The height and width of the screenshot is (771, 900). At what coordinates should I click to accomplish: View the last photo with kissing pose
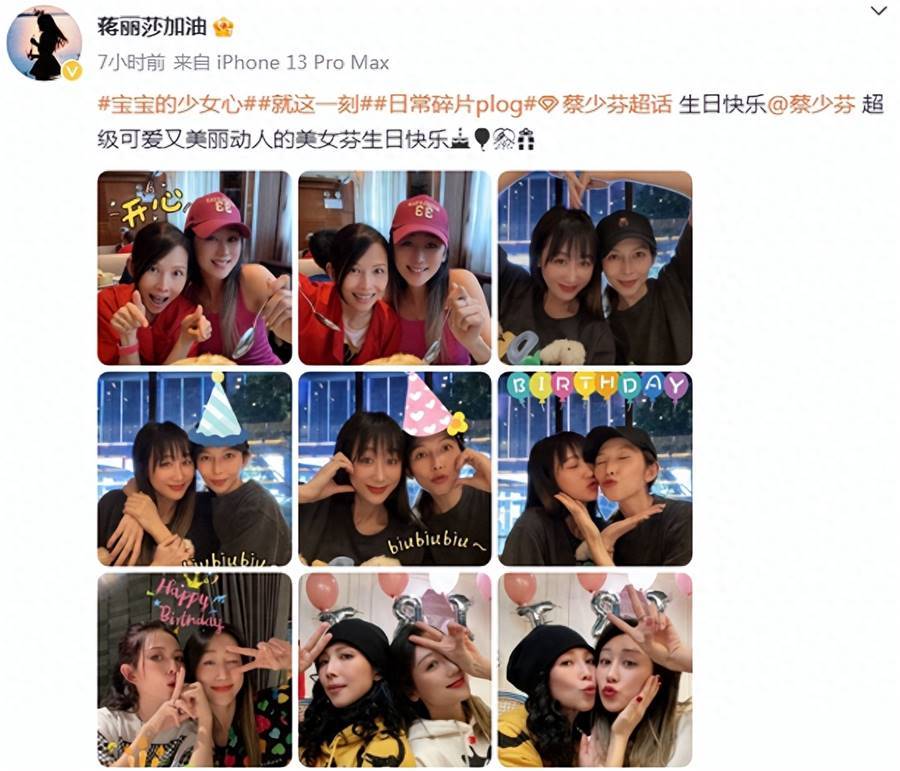595,669
